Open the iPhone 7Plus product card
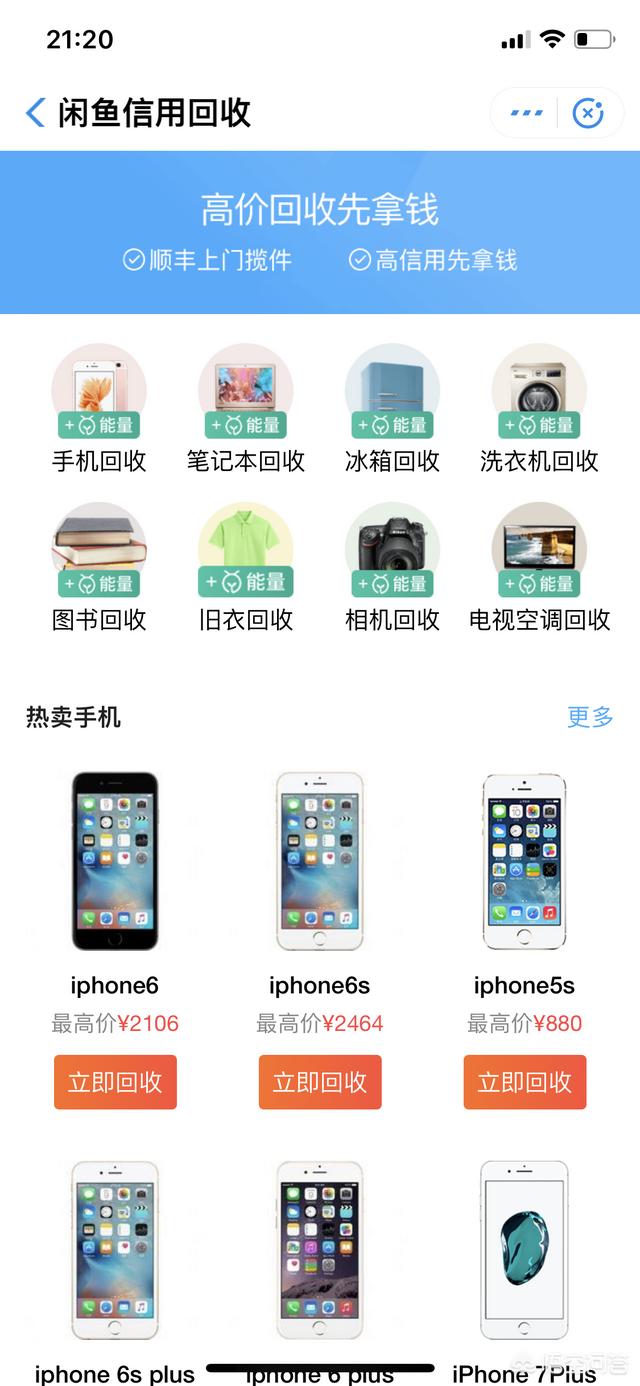The height and width of the screenshot is (1386, 640). 525,1250
